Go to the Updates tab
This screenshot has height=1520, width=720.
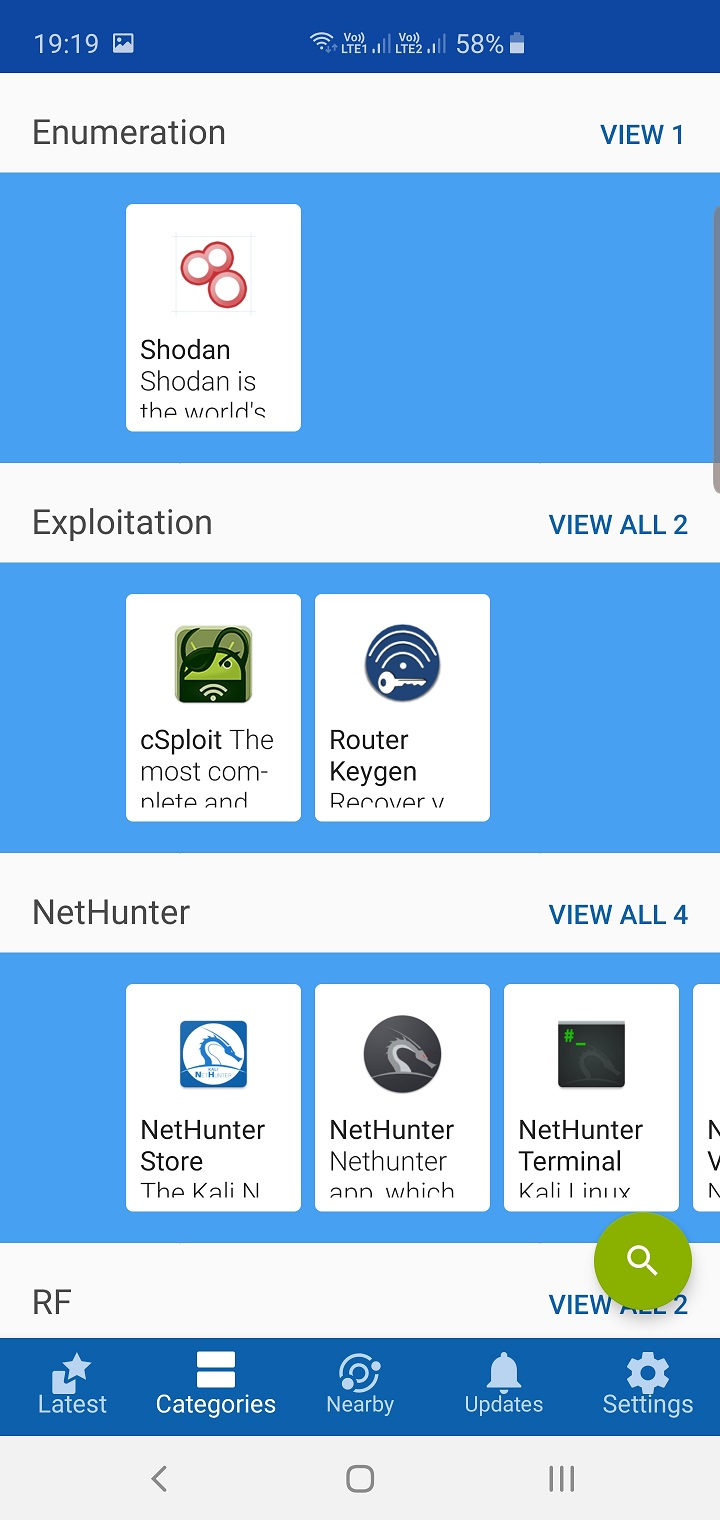click(504, 1386)
